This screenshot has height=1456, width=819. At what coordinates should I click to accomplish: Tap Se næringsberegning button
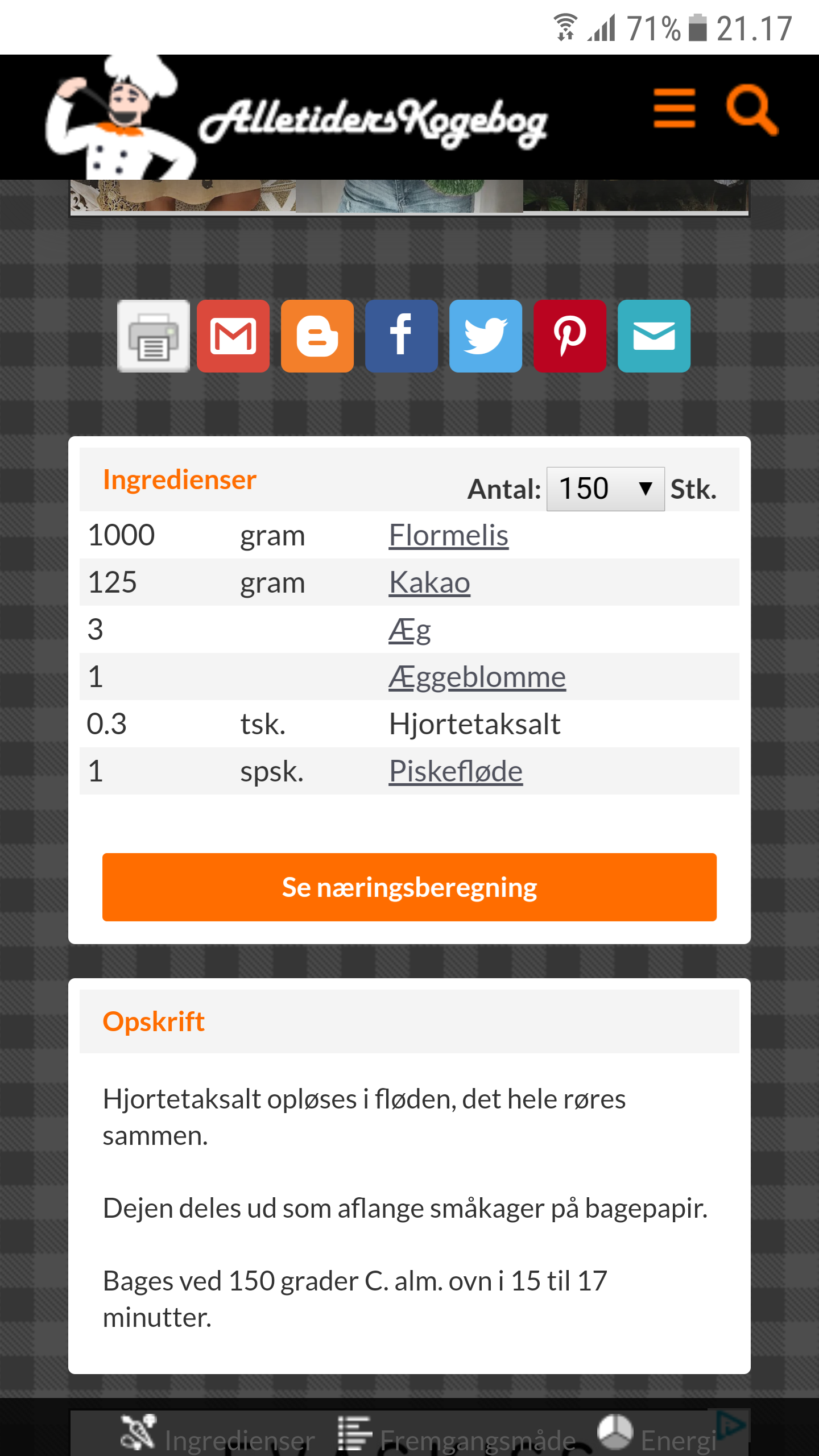[409, 887]
